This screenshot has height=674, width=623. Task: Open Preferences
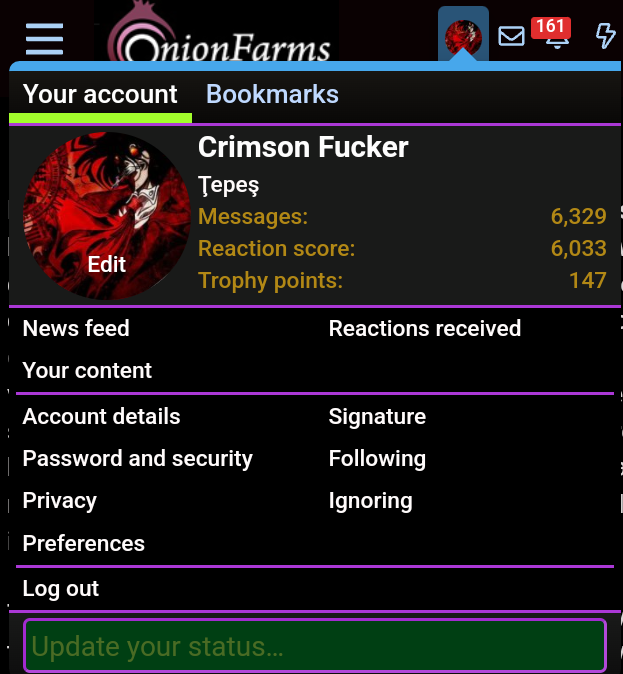84,544
